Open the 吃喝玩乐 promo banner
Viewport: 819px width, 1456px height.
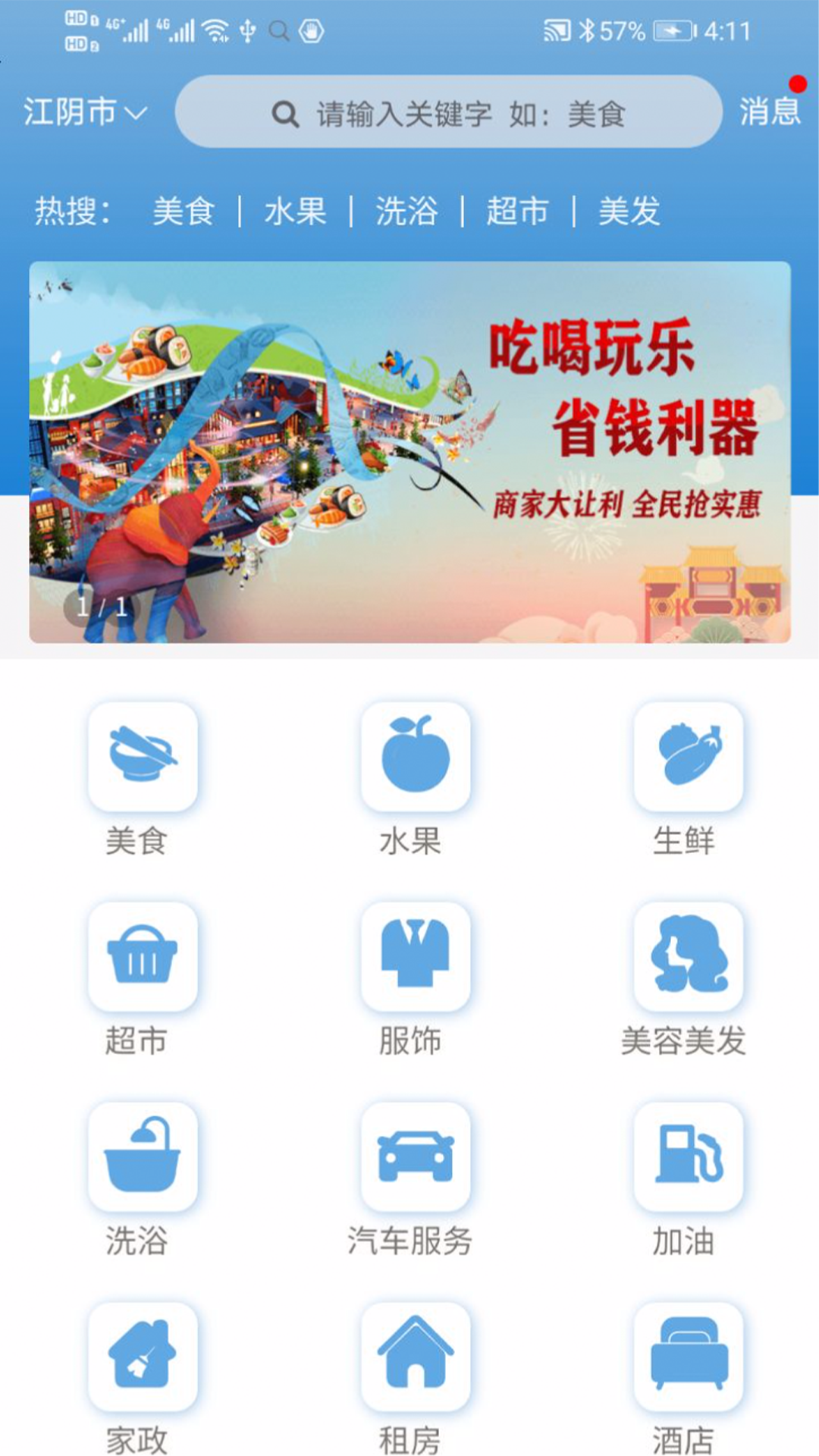coord(409,452)
